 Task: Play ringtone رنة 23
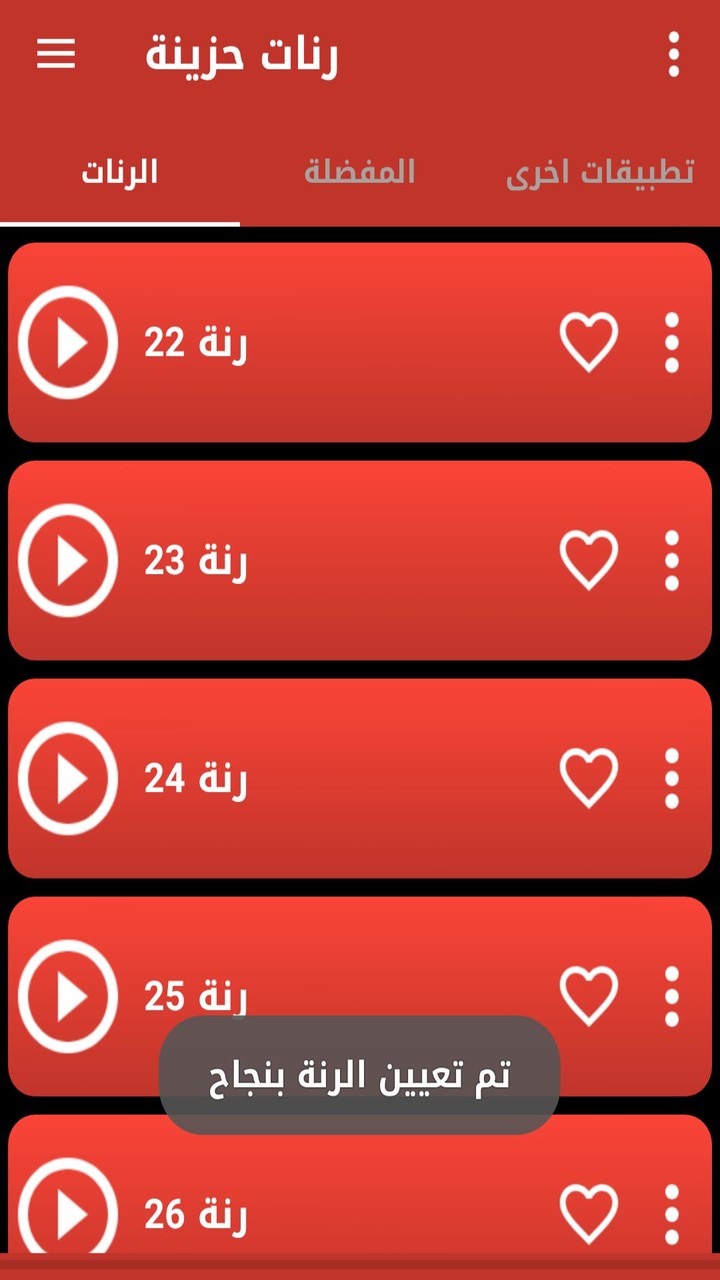coord(67,560)
